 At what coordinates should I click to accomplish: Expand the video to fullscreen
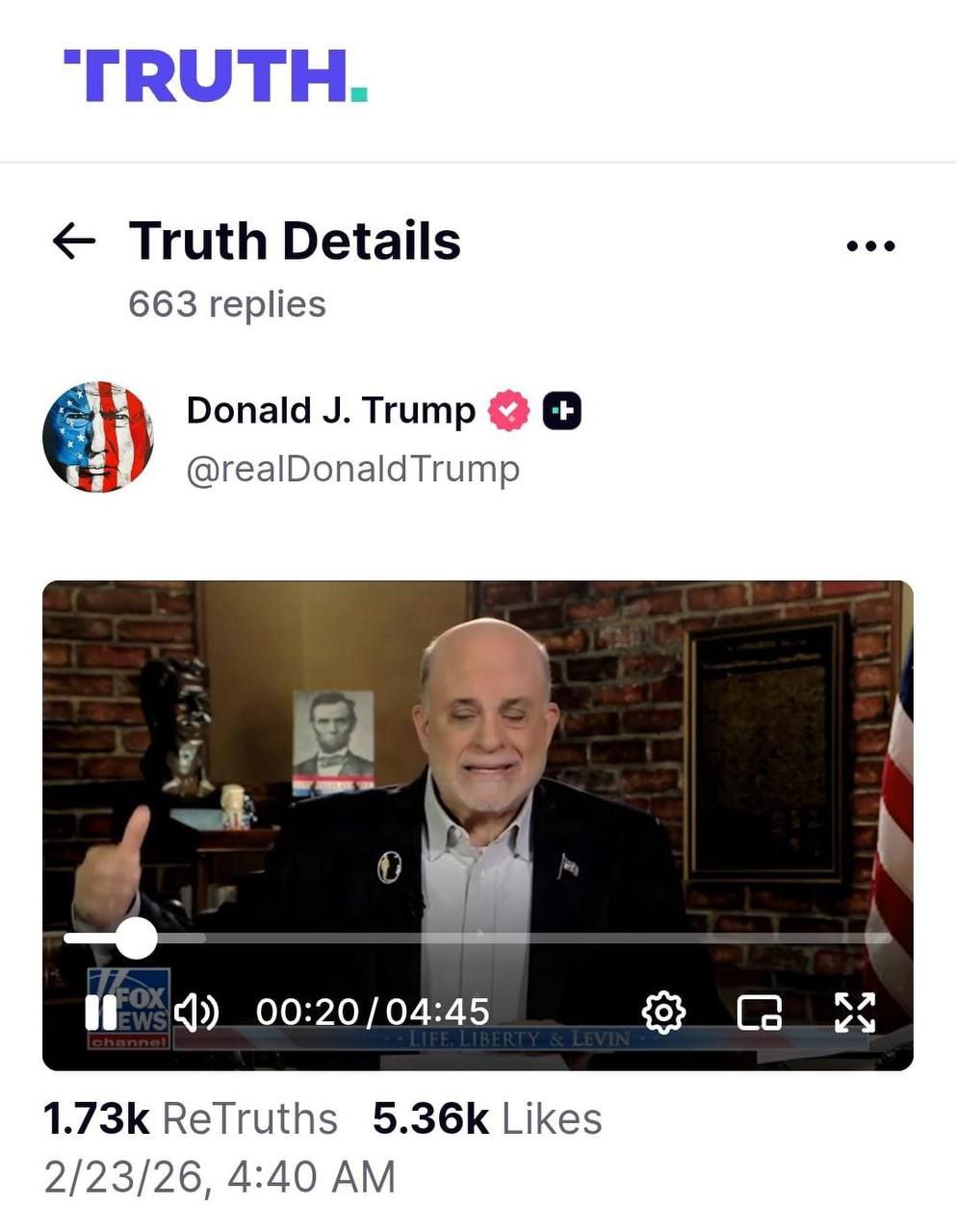pyautogui.click(x=854, y=1012)
